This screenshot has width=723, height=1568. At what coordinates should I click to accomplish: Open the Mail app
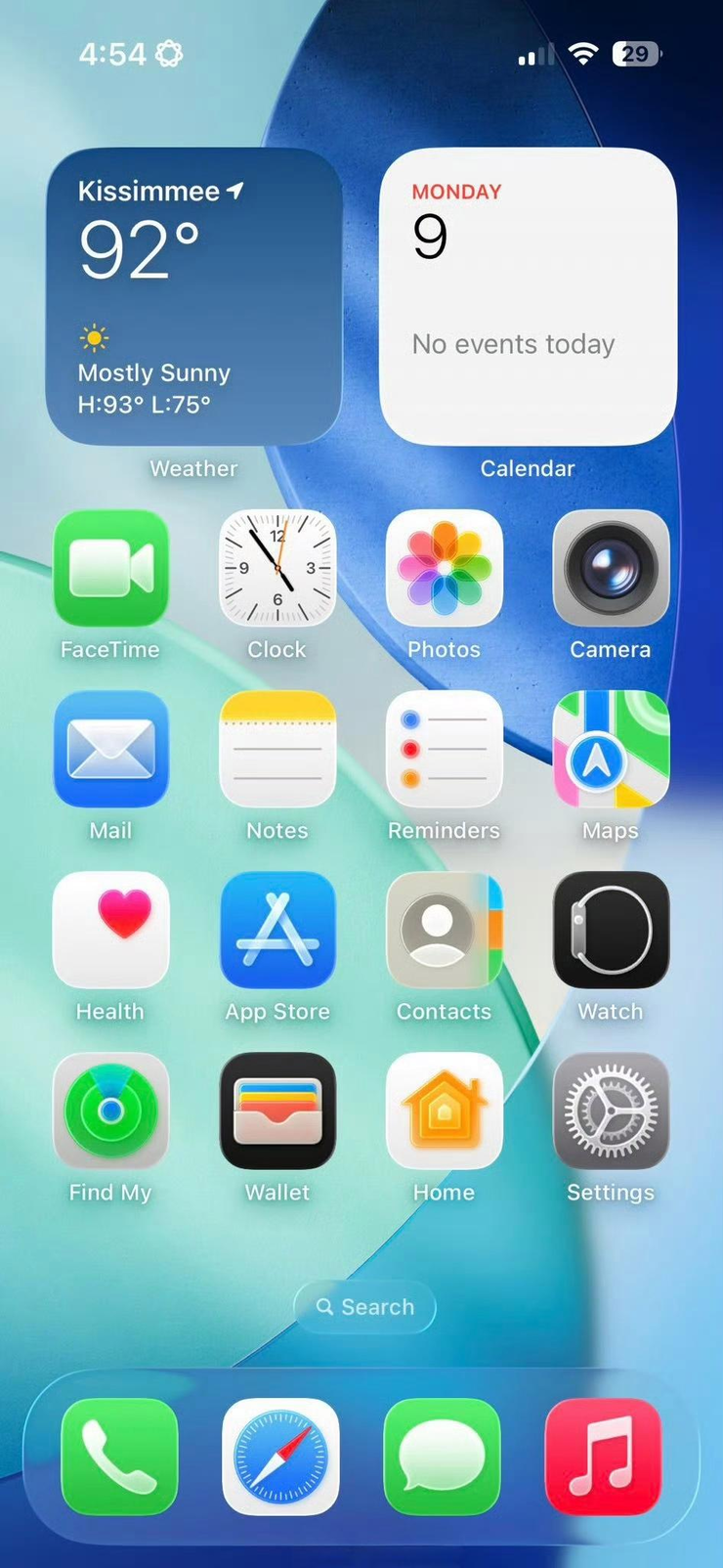click(110, 749)
